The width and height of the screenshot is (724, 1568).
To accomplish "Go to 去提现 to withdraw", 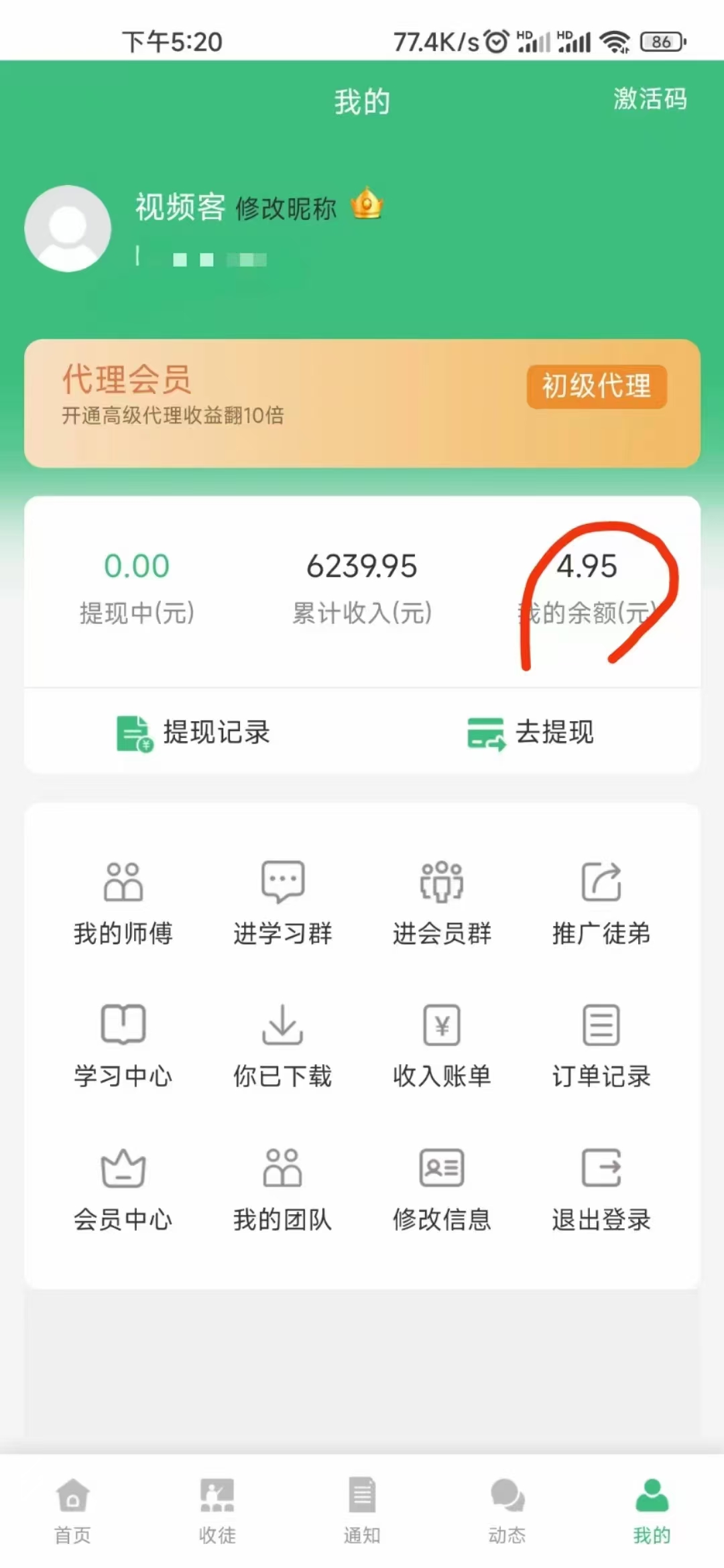I will pyautogui.click(x=530, y=732).
